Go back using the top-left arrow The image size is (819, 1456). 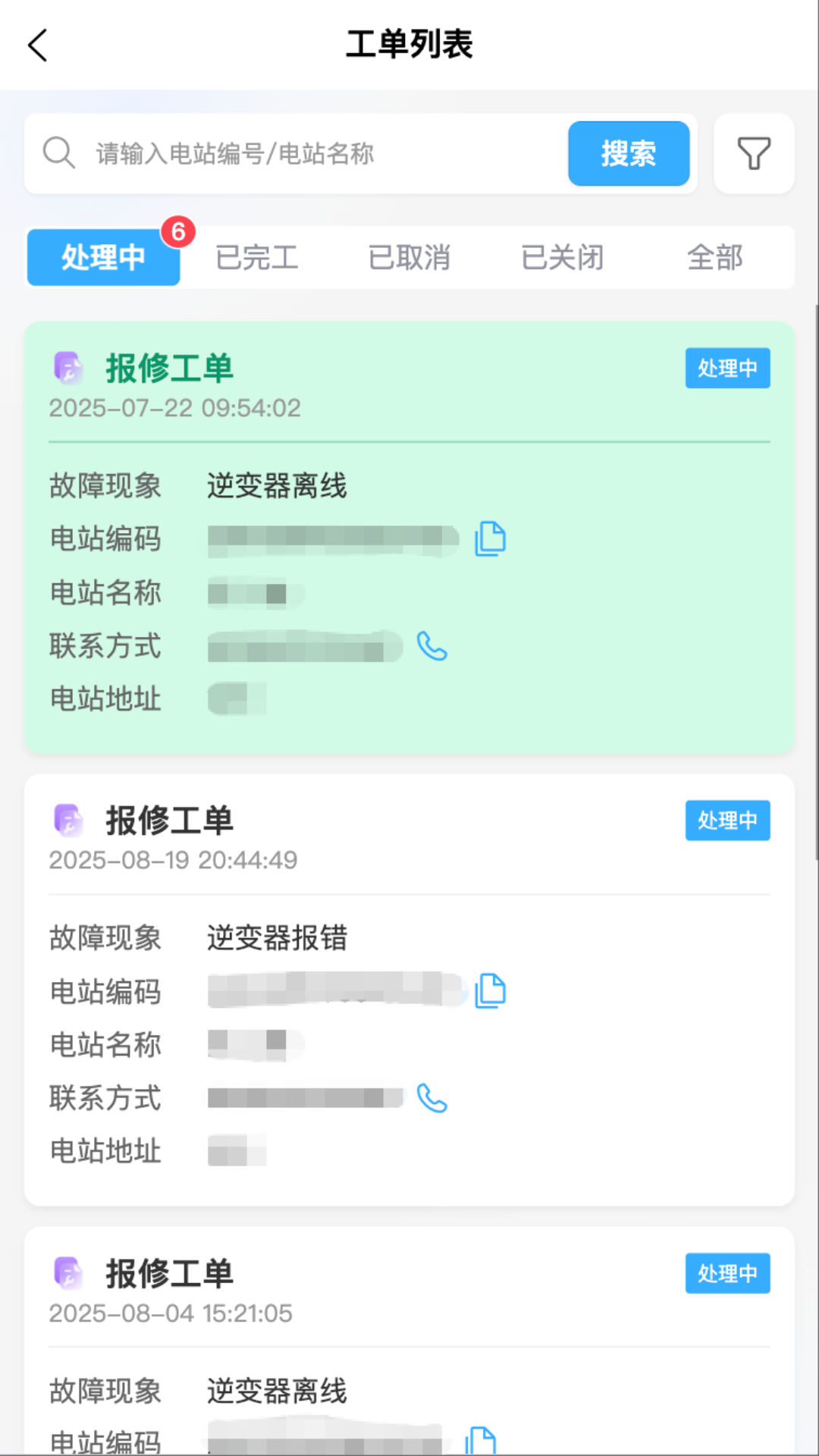[38, 45]
